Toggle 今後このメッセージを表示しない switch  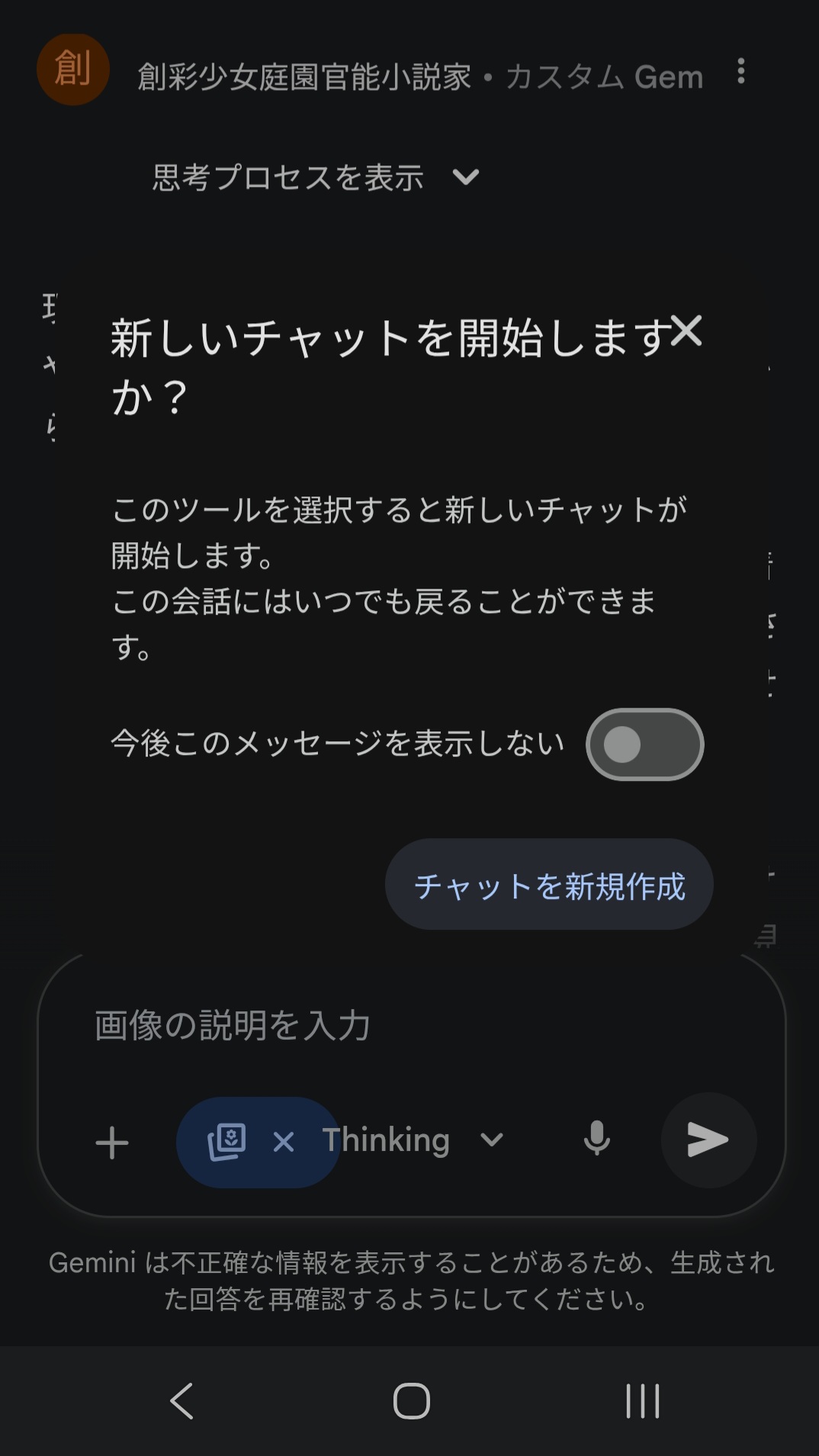(644, 744)
